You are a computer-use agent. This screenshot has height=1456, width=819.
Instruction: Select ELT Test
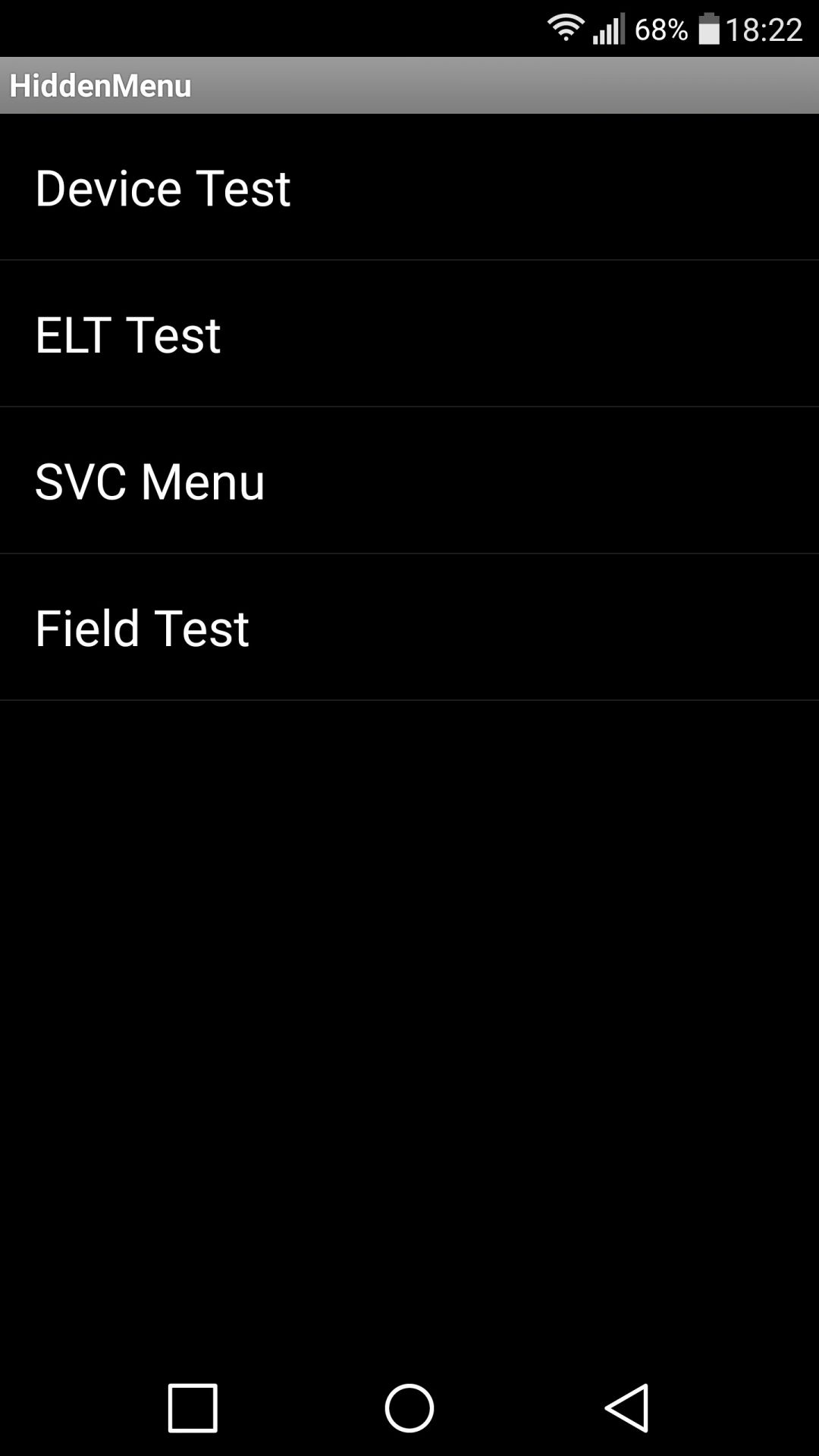409,334
